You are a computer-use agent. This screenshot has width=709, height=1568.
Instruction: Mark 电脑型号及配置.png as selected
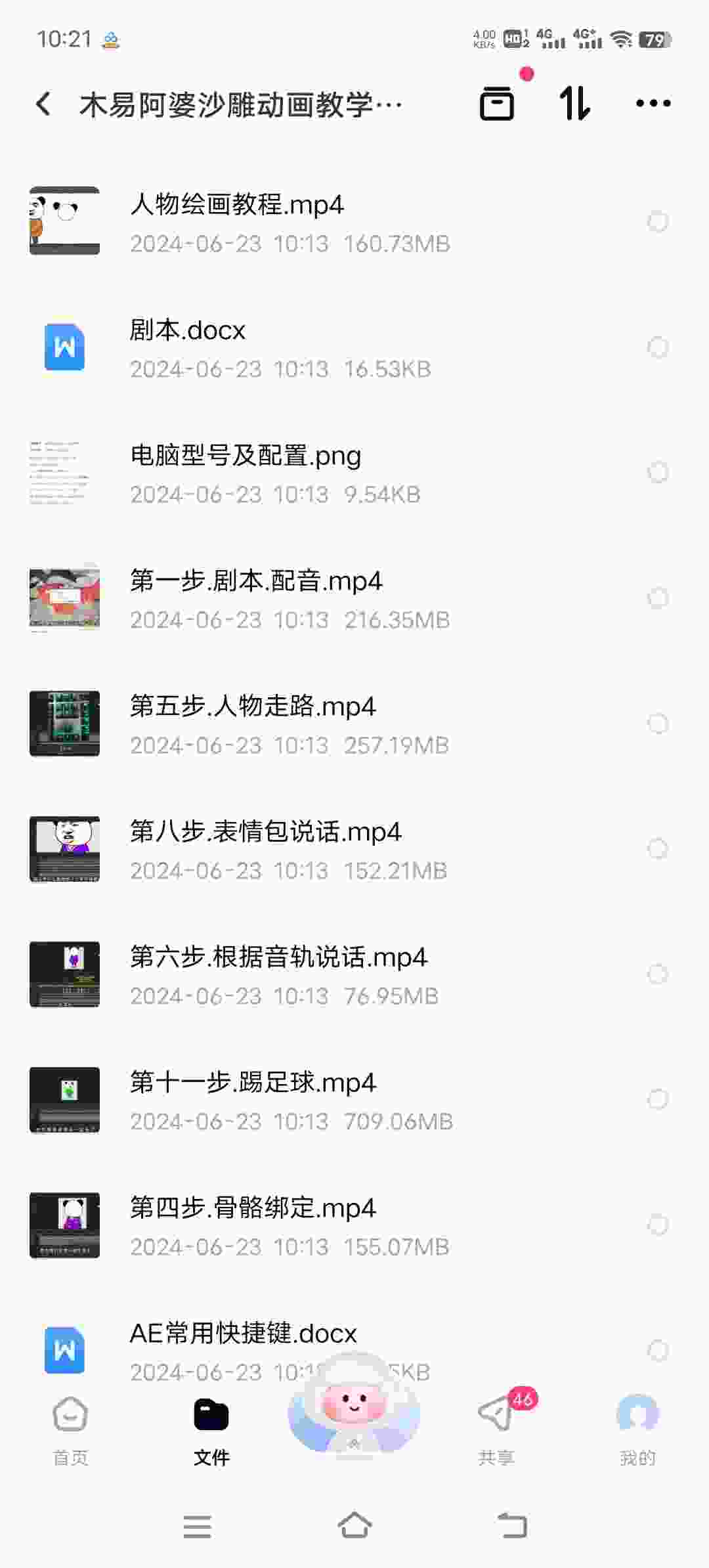point(656,473)
